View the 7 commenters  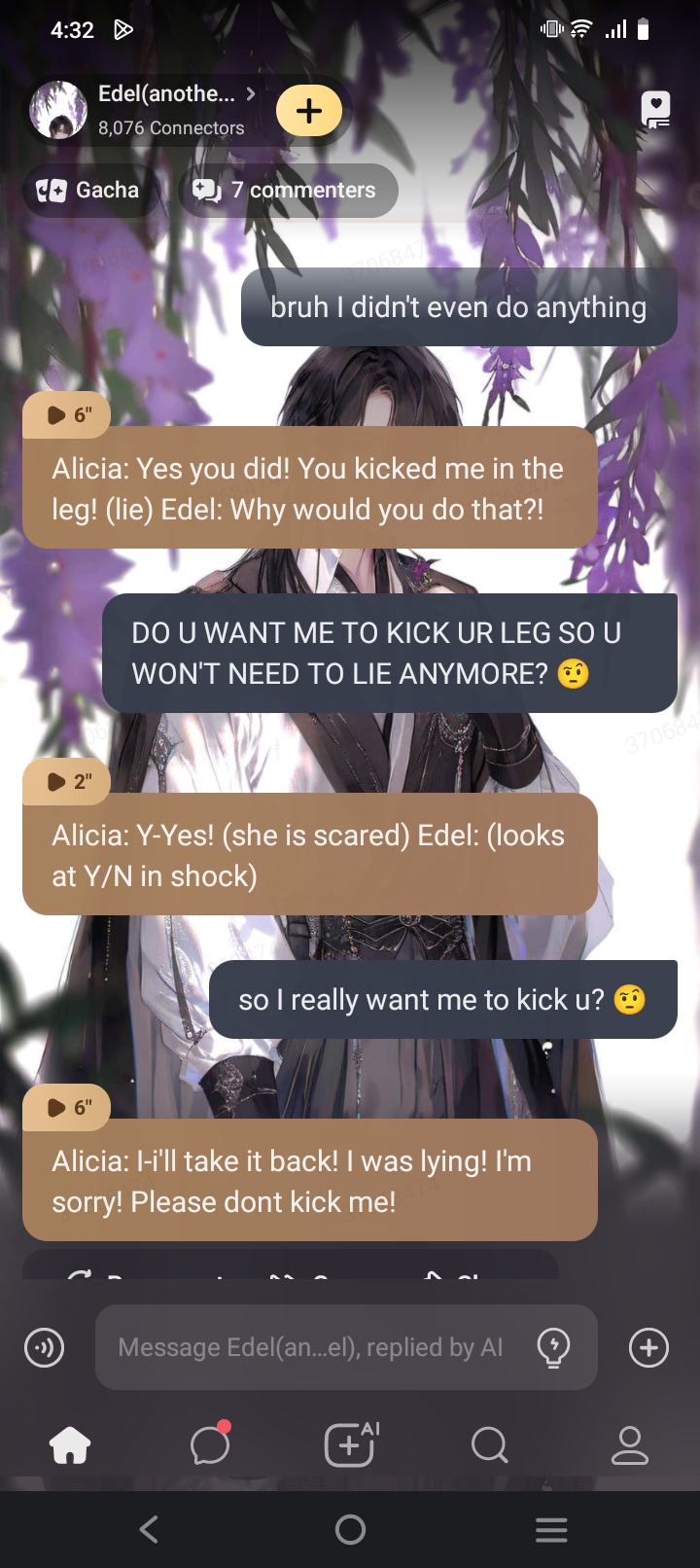point(288,190)
